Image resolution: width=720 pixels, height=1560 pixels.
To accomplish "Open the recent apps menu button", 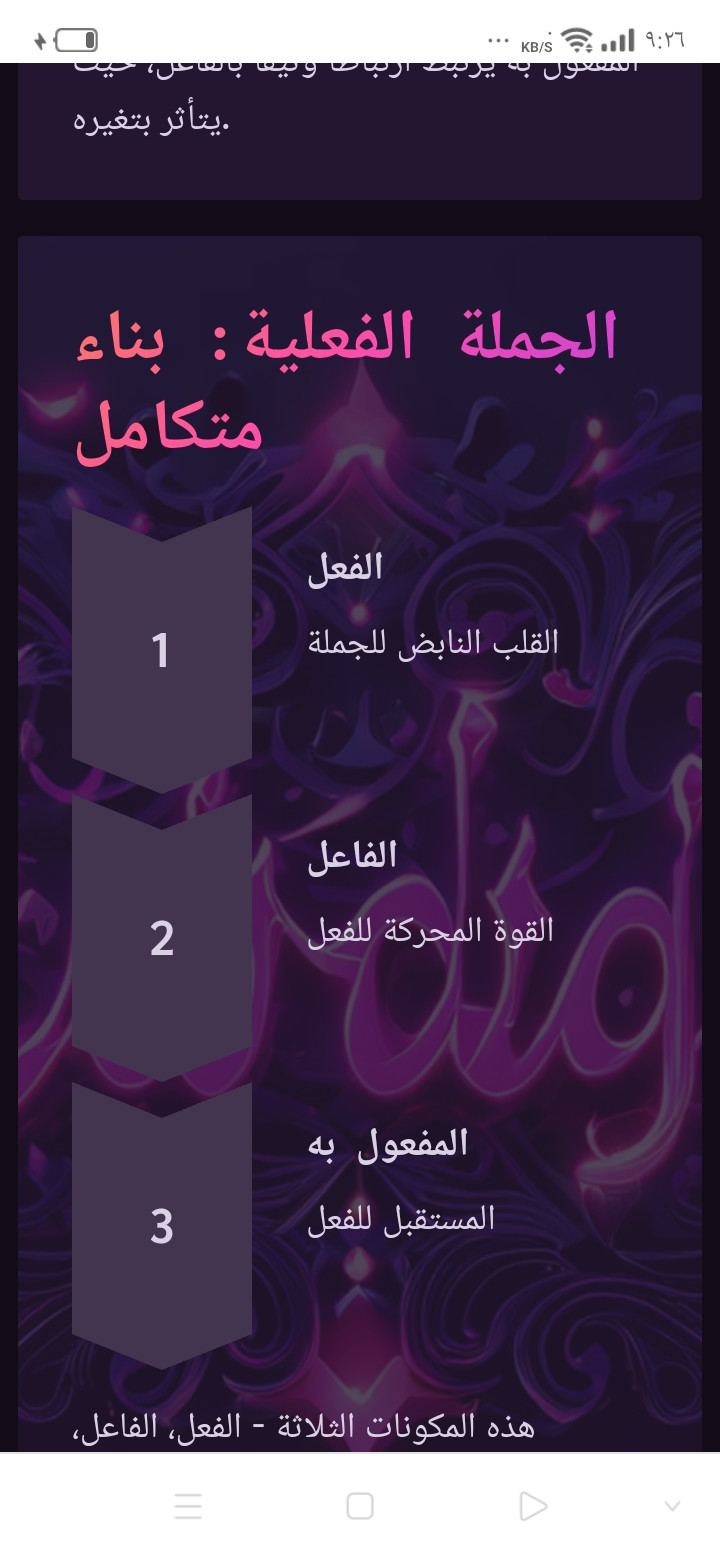I will (x=188, y=1506).
